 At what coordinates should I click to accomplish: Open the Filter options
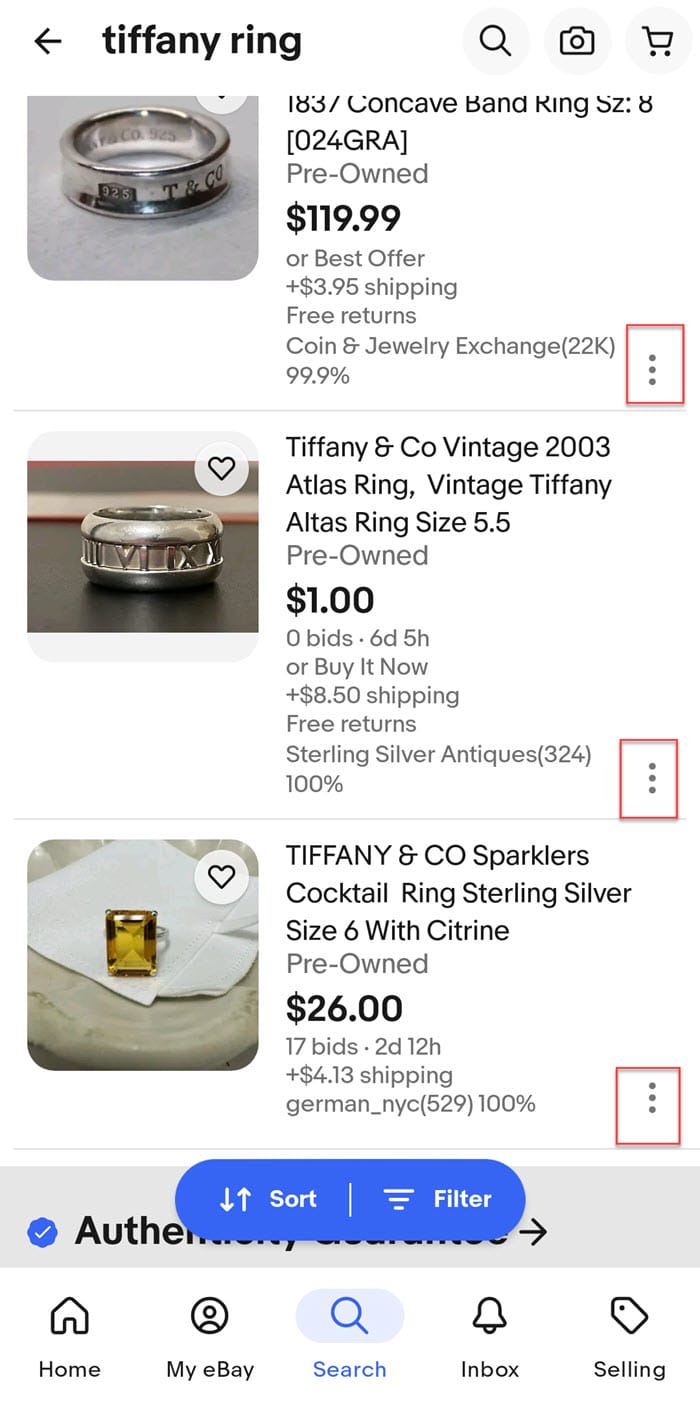[x=439, y=1199]
